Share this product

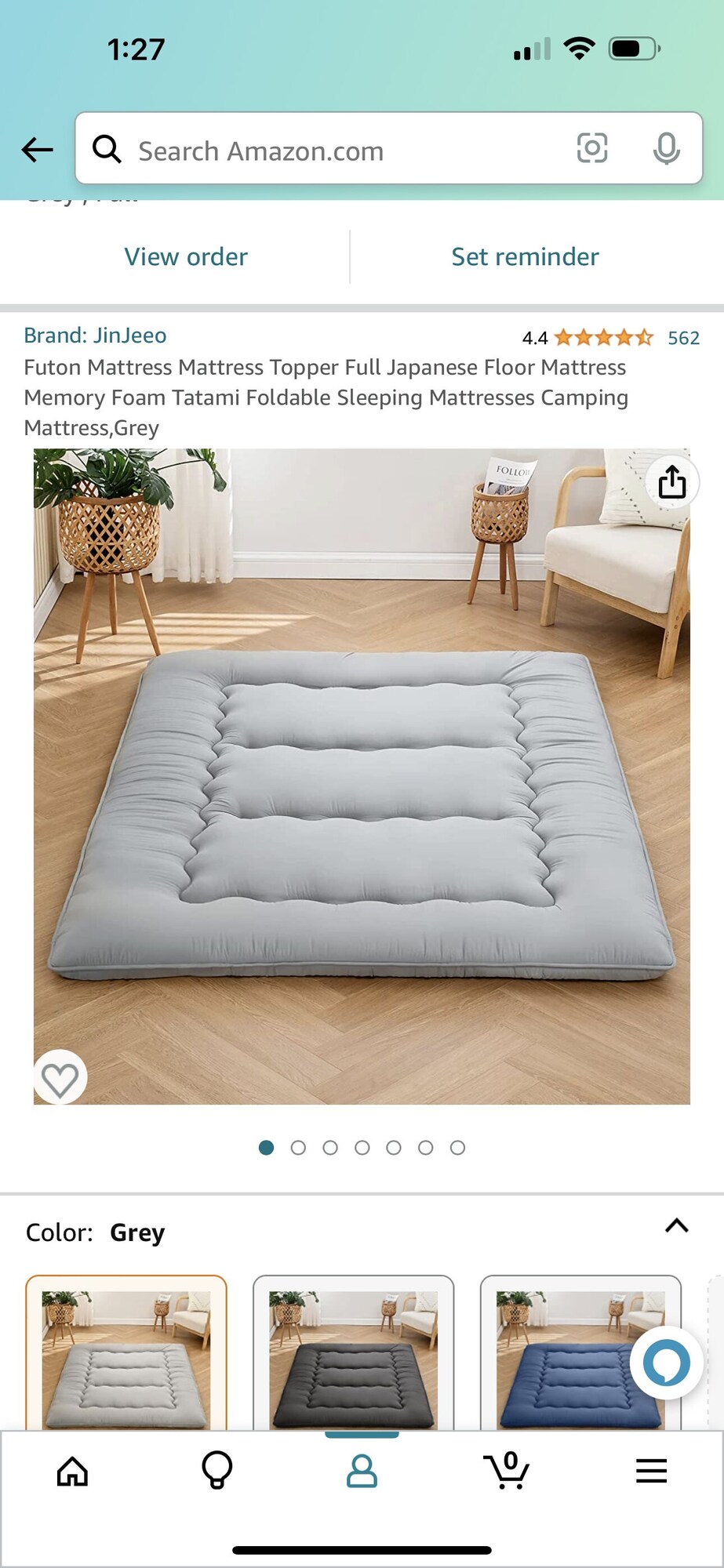coord(671,482)
